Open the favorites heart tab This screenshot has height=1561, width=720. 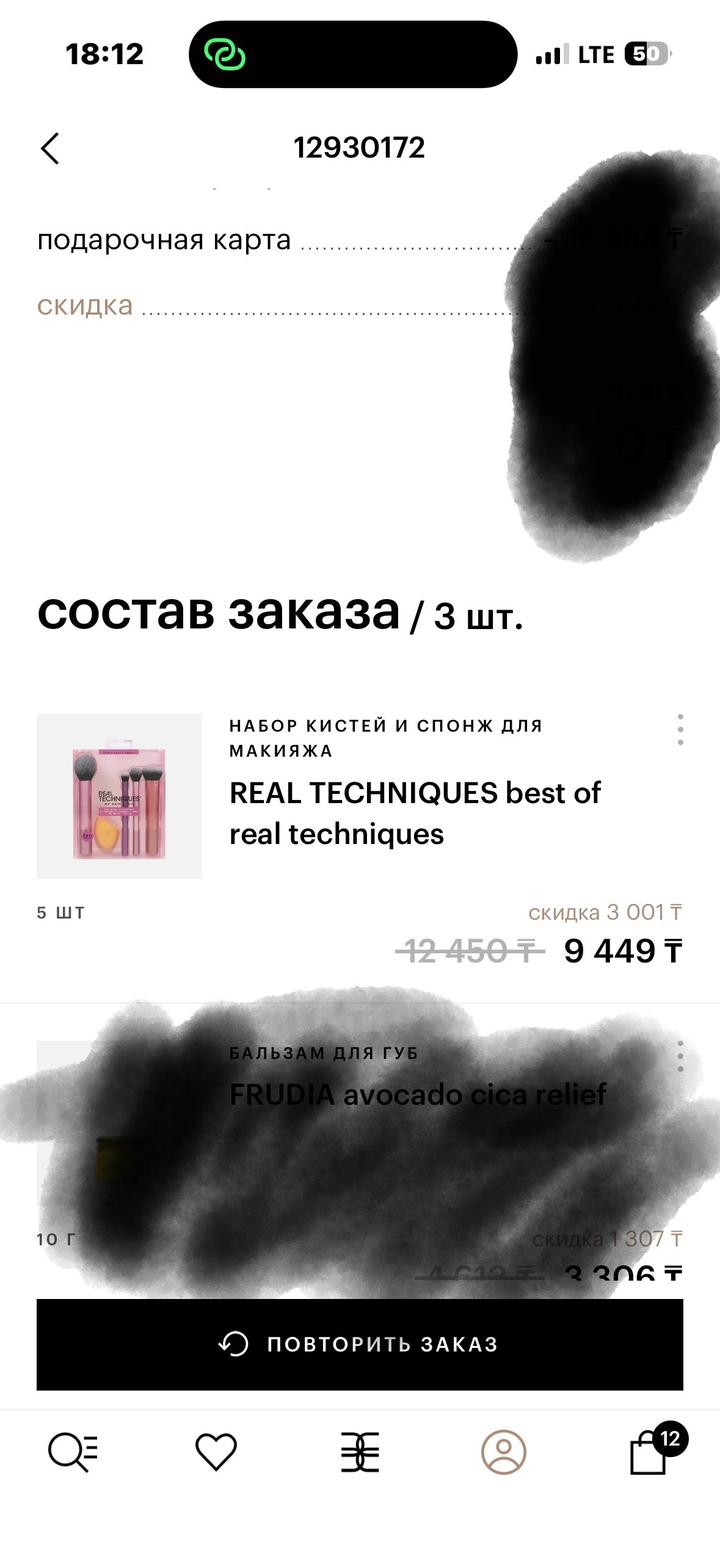point(216,1452)
